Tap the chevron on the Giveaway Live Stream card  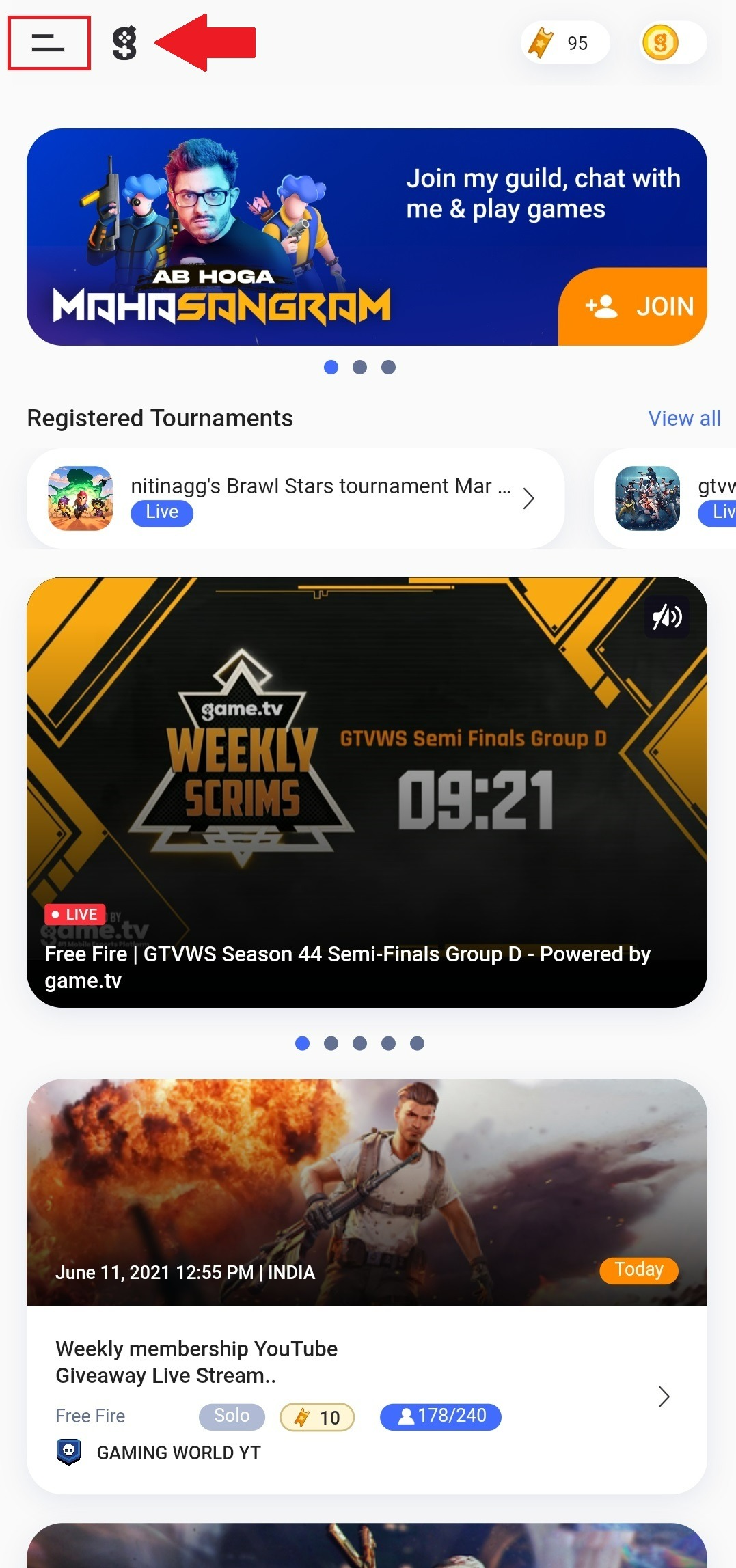(x=663, y=1397)
